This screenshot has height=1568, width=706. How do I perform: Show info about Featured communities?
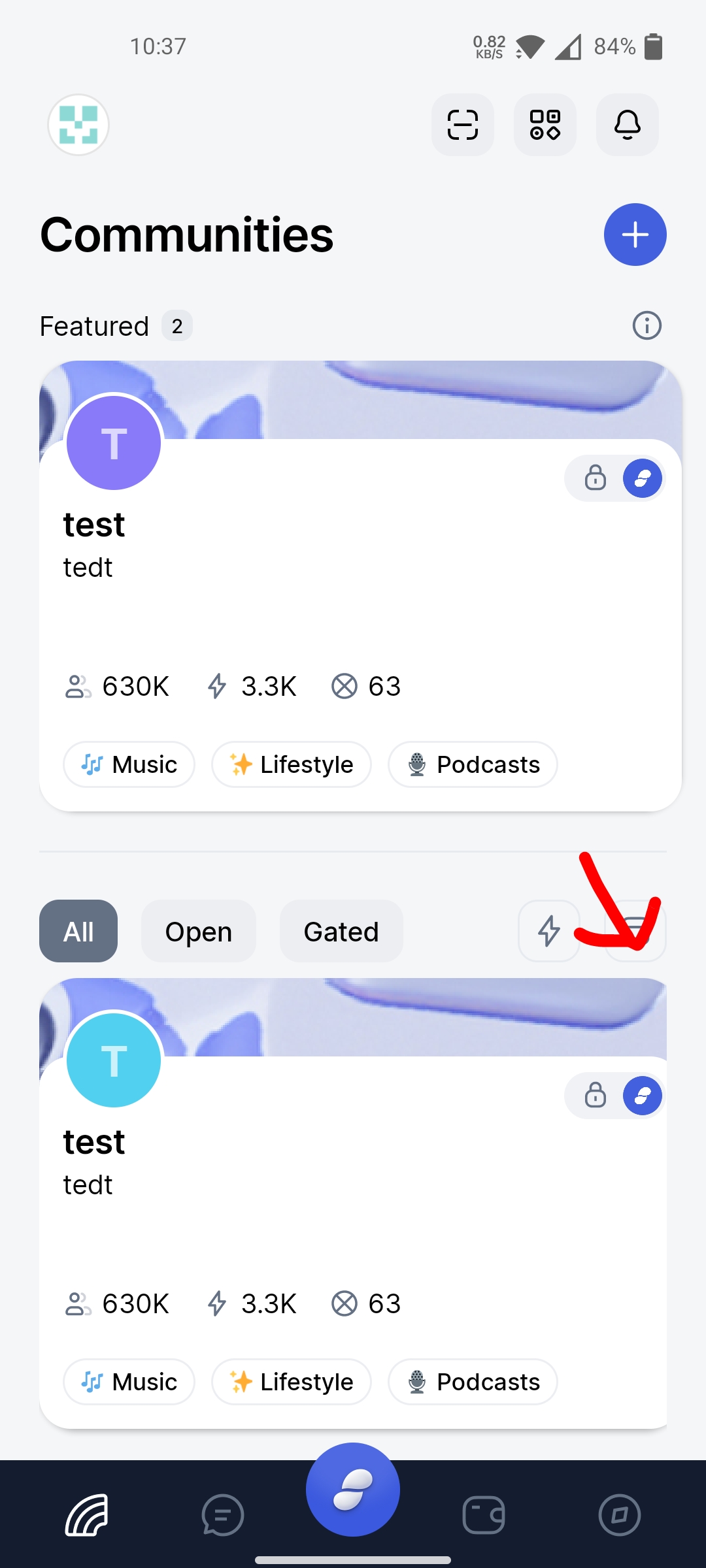(x=647, y=325)
